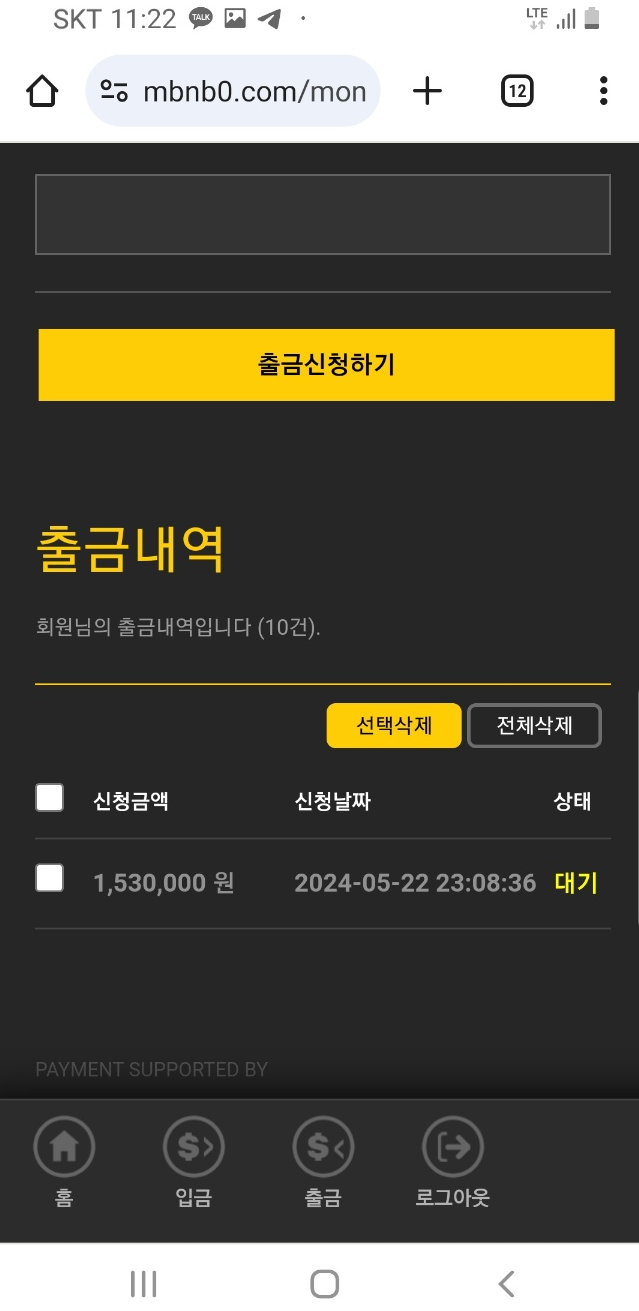Open the browser overflow menu

point(603,91)
